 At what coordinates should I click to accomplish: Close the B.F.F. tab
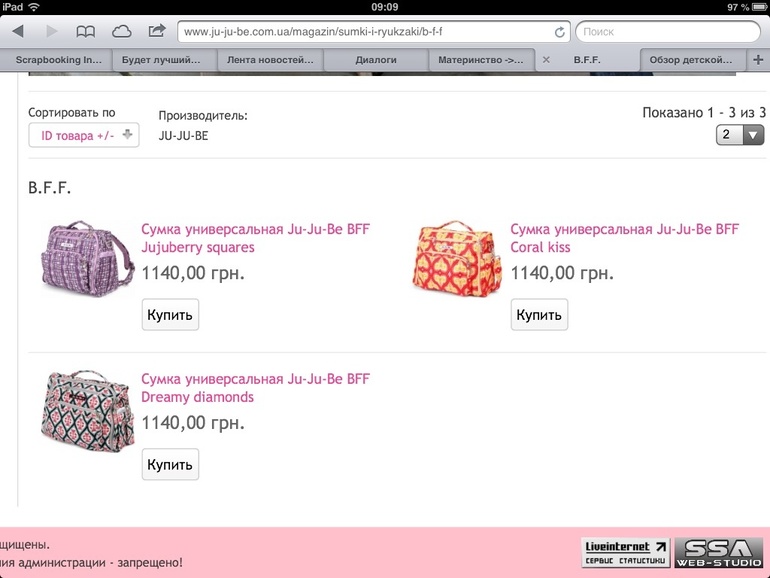[546, 60]
